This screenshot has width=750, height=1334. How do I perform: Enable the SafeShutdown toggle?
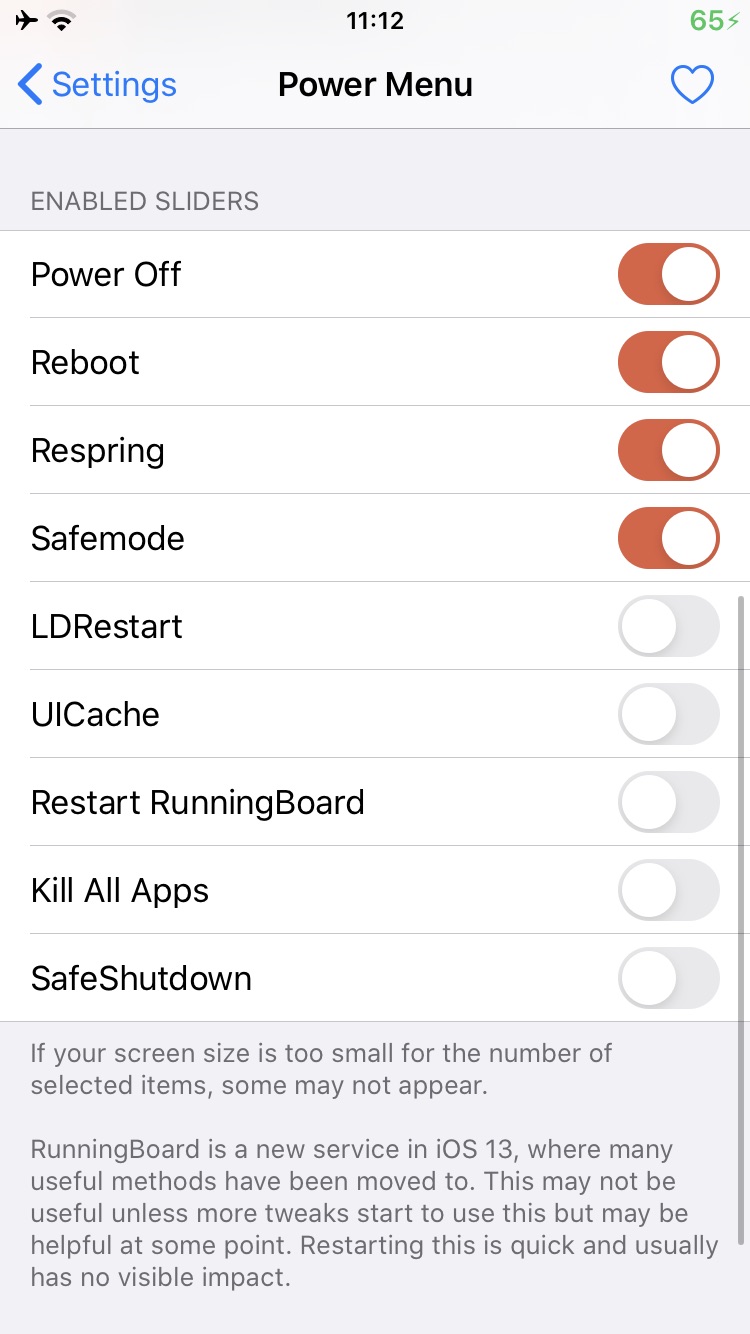668,978
